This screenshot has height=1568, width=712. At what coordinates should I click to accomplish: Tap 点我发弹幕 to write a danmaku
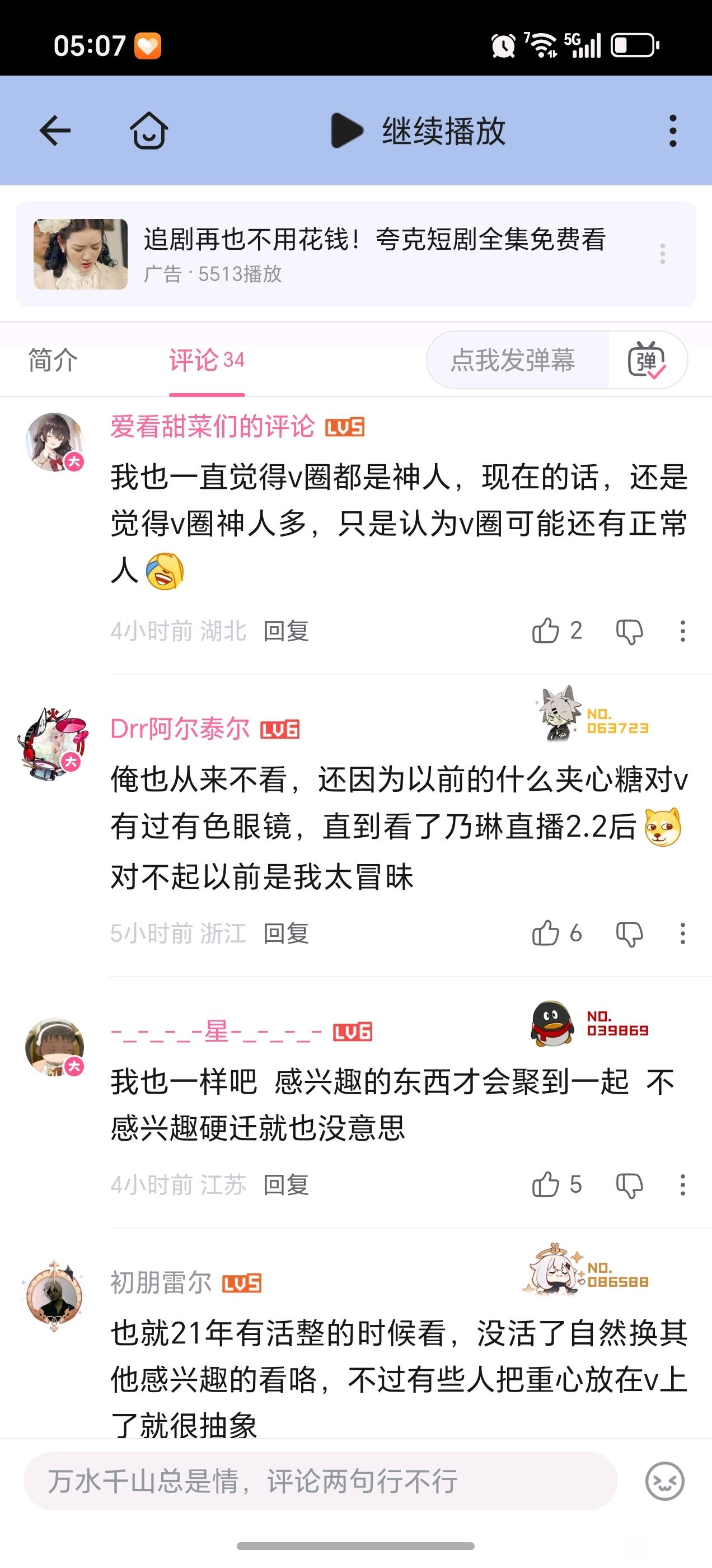pos(512,360)
